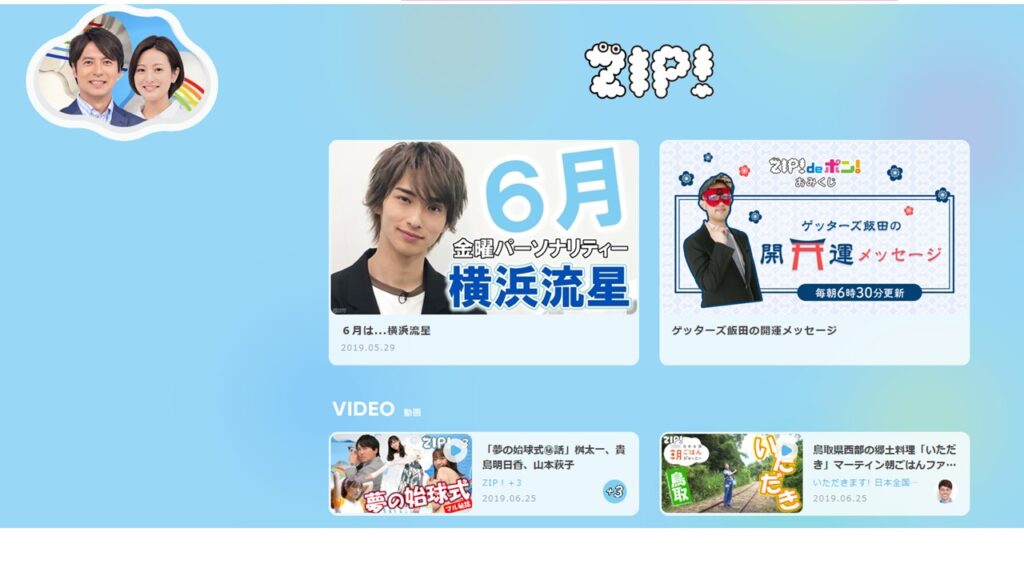Image resolution: width=1024 pixels, height=576 pixels.
Task: Play the 鳥取県西部の郷土料理 video
Action: [732, 473]
